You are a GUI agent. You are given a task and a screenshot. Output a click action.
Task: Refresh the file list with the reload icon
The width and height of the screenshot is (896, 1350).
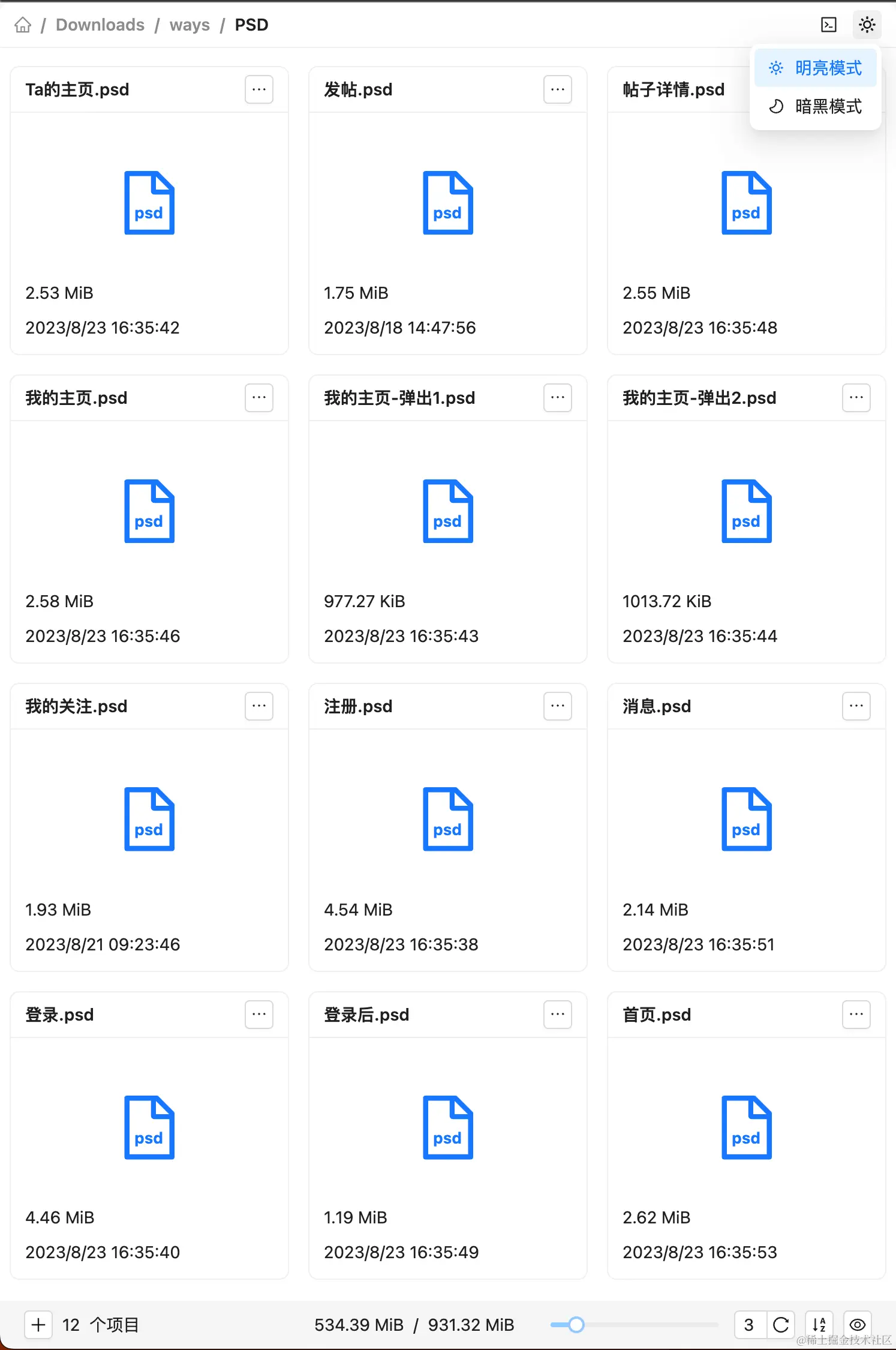(x=781, y=1325)
